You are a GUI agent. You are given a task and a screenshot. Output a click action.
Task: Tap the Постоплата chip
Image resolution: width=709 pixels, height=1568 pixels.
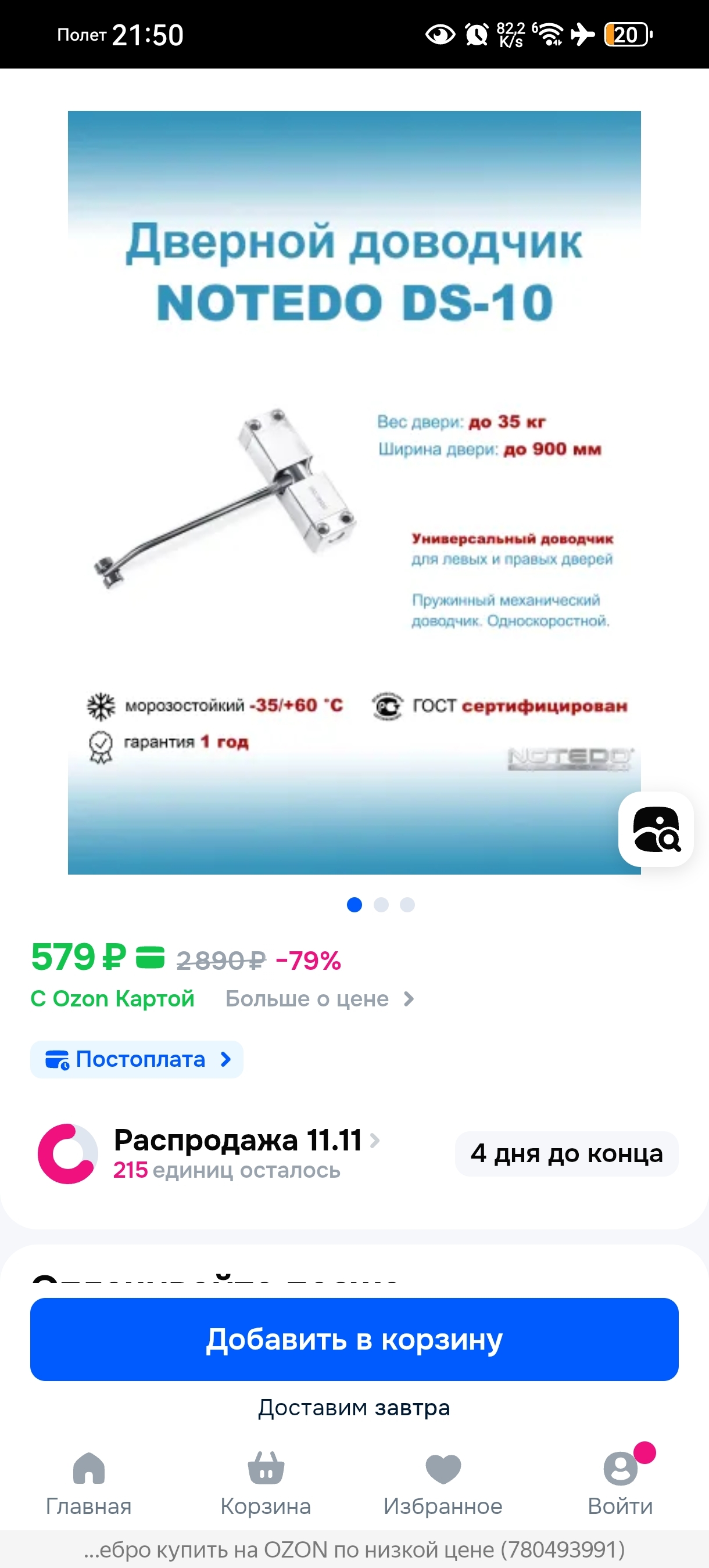click(x=137, y=1059)
